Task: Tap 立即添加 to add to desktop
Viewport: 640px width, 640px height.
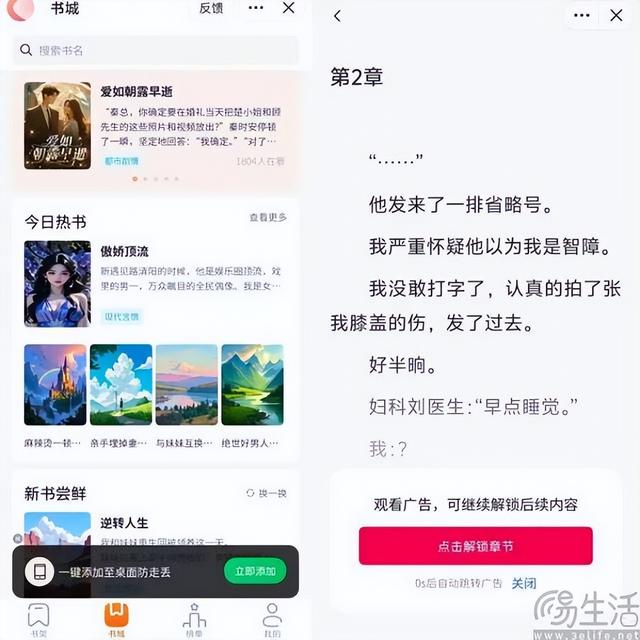Action: (255, 571)
